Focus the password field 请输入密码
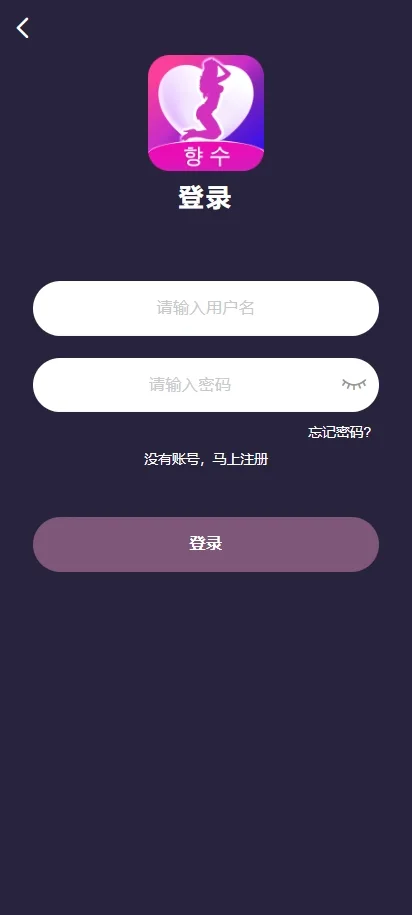Image resolution: width=412 pixels, height=915 pixels. pos(206,385)
